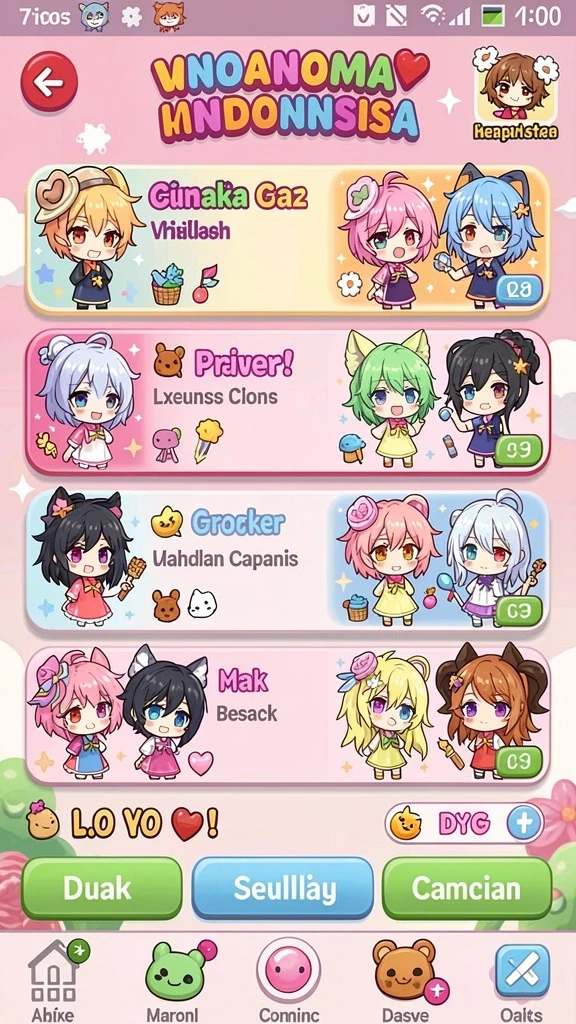Select the Priver! card
Screen dimensions: 576x1024
(287, 402)
